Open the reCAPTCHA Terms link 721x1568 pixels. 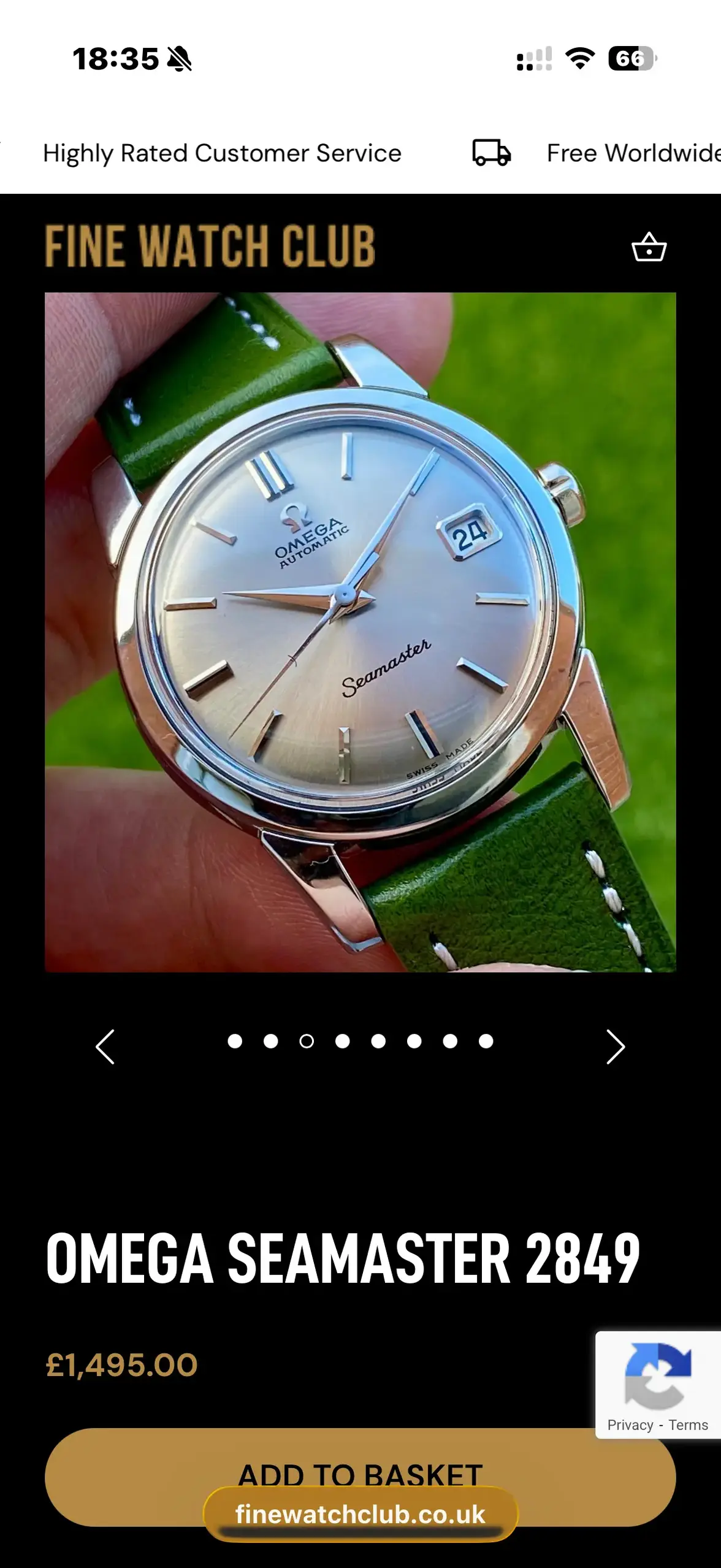pyautogui.click(x=688, y=1425)
